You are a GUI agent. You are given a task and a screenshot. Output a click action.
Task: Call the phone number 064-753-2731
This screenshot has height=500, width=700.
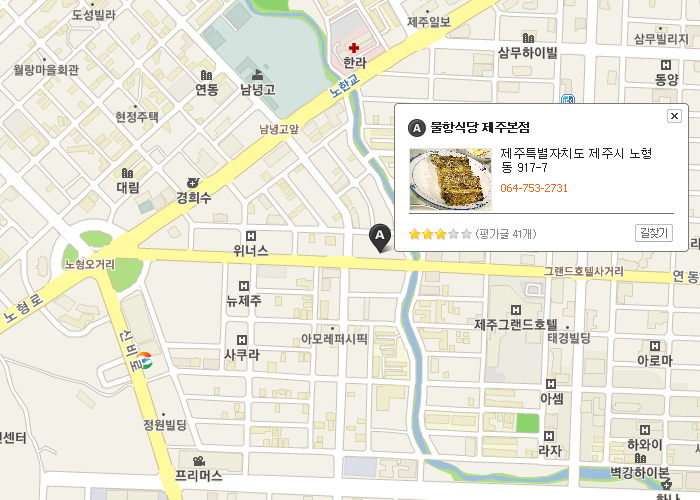(x=533, y=188)
